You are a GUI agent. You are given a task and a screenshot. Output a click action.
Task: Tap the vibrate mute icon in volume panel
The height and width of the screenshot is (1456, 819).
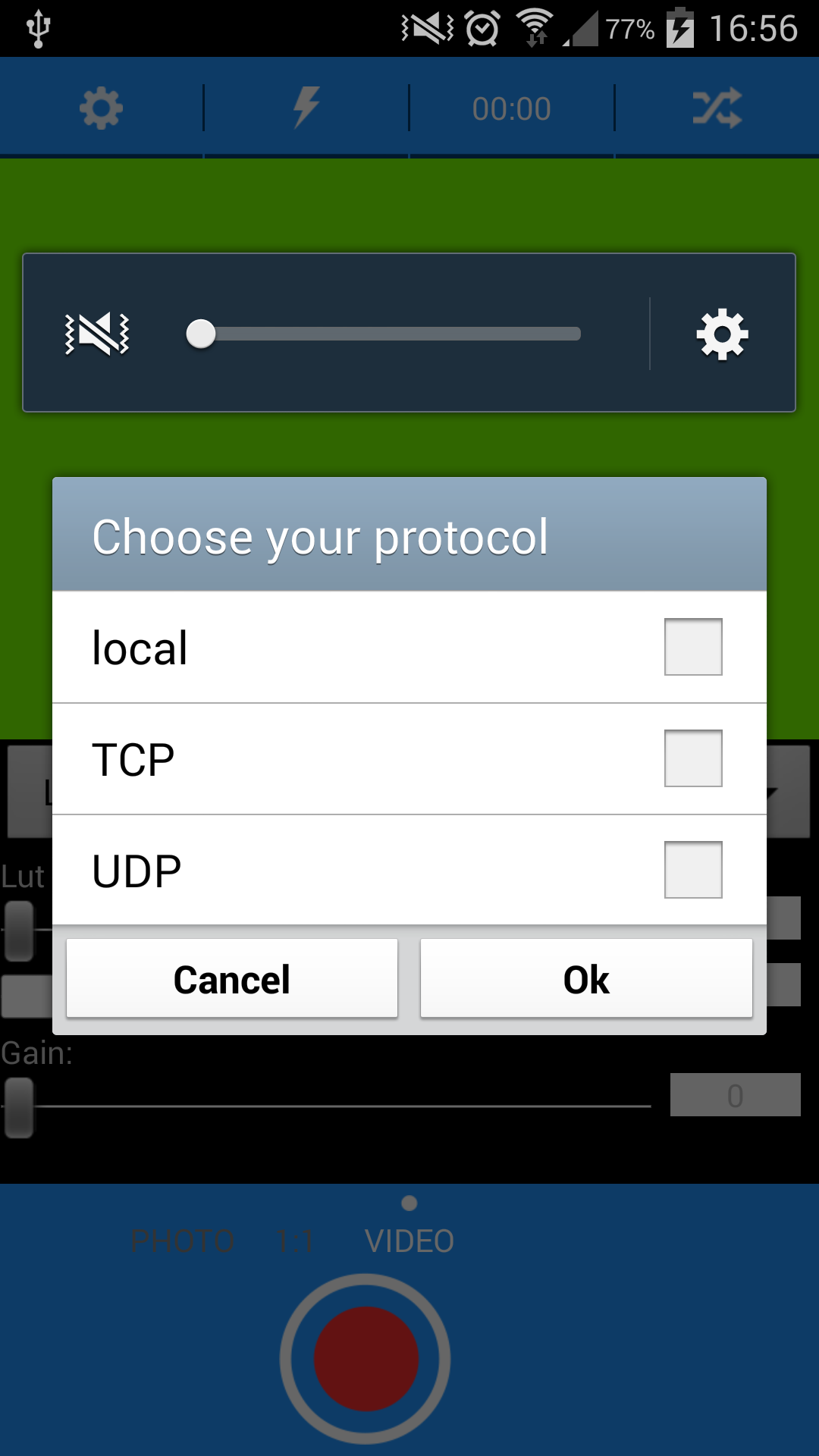pyautogui.click(x=97, y=334)
